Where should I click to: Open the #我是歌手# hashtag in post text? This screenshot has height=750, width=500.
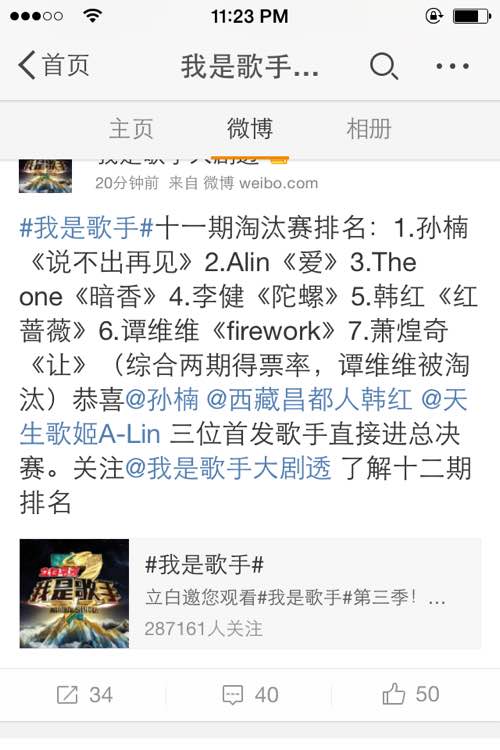(x=87, y=227)
